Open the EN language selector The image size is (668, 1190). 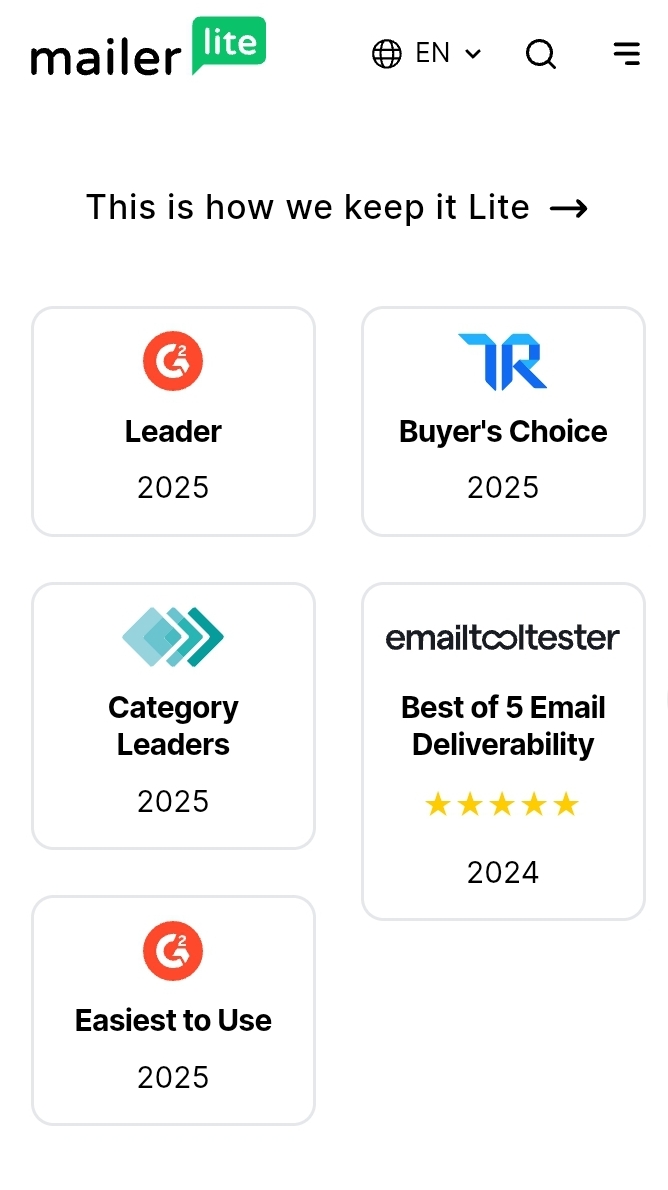point(427,54)
